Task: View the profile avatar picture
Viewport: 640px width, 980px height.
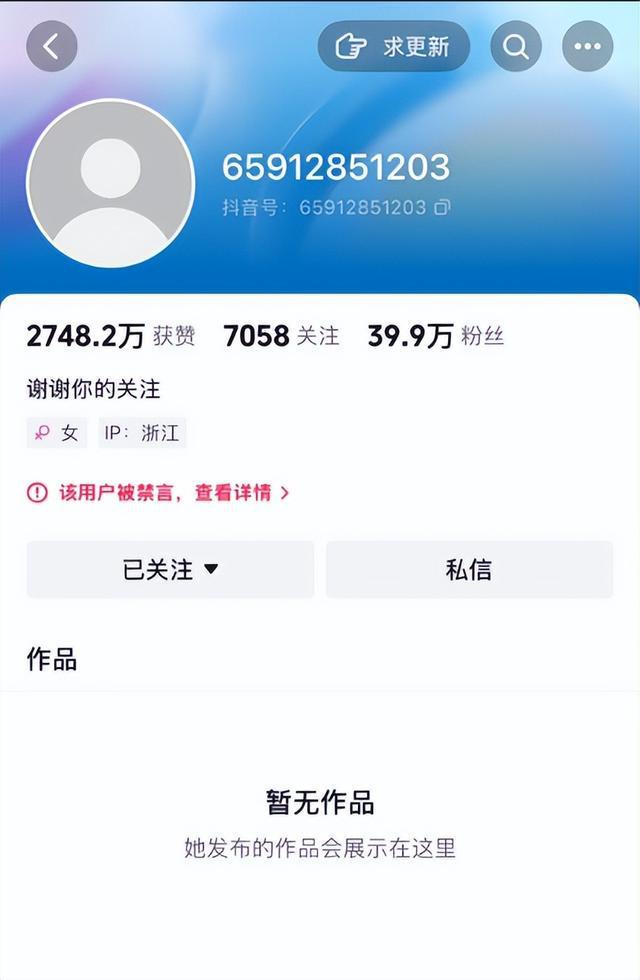Action: pos(110,183)
